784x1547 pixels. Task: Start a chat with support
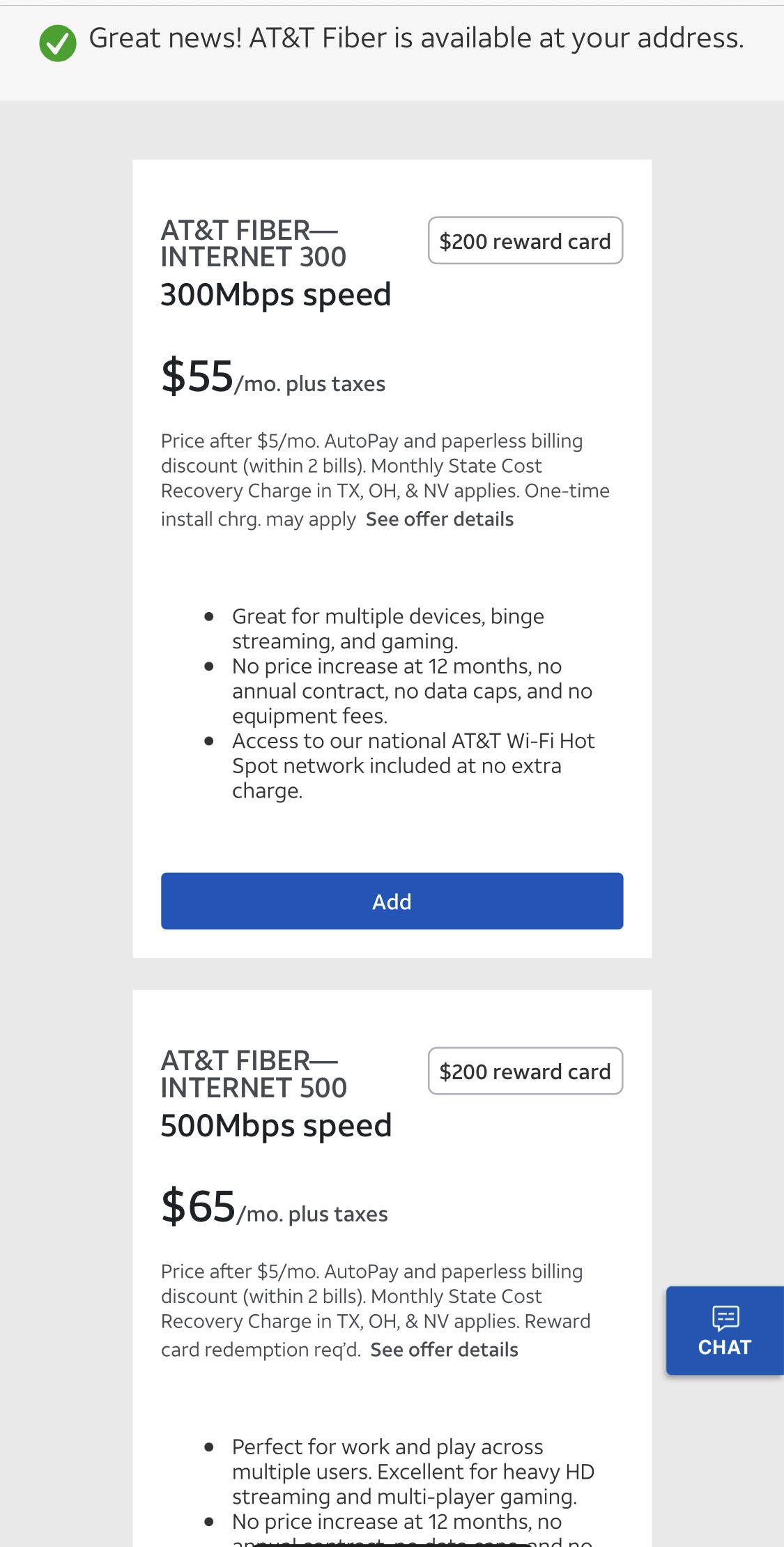724,1330
